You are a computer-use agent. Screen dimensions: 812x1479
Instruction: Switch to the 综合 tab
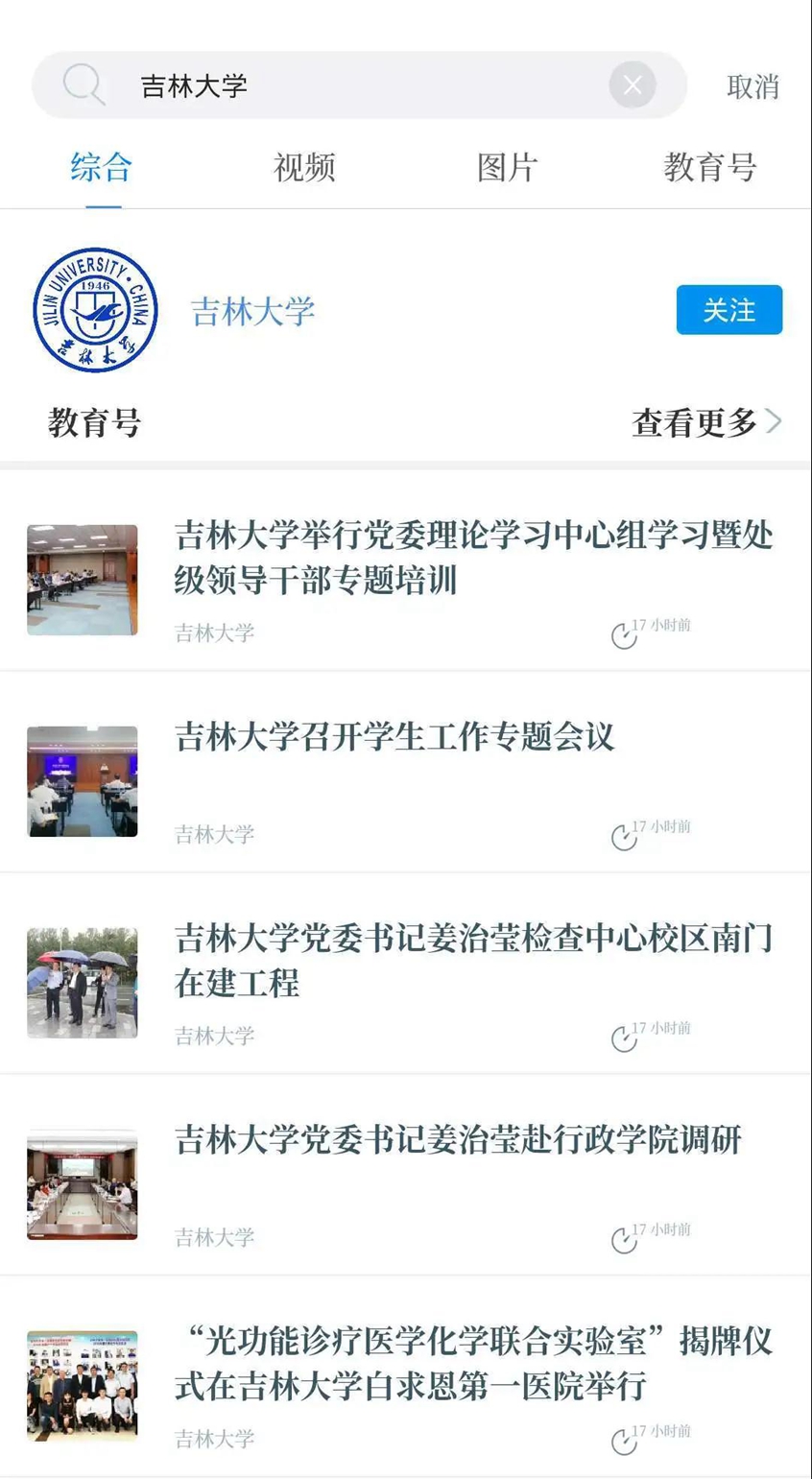point(101,168)
